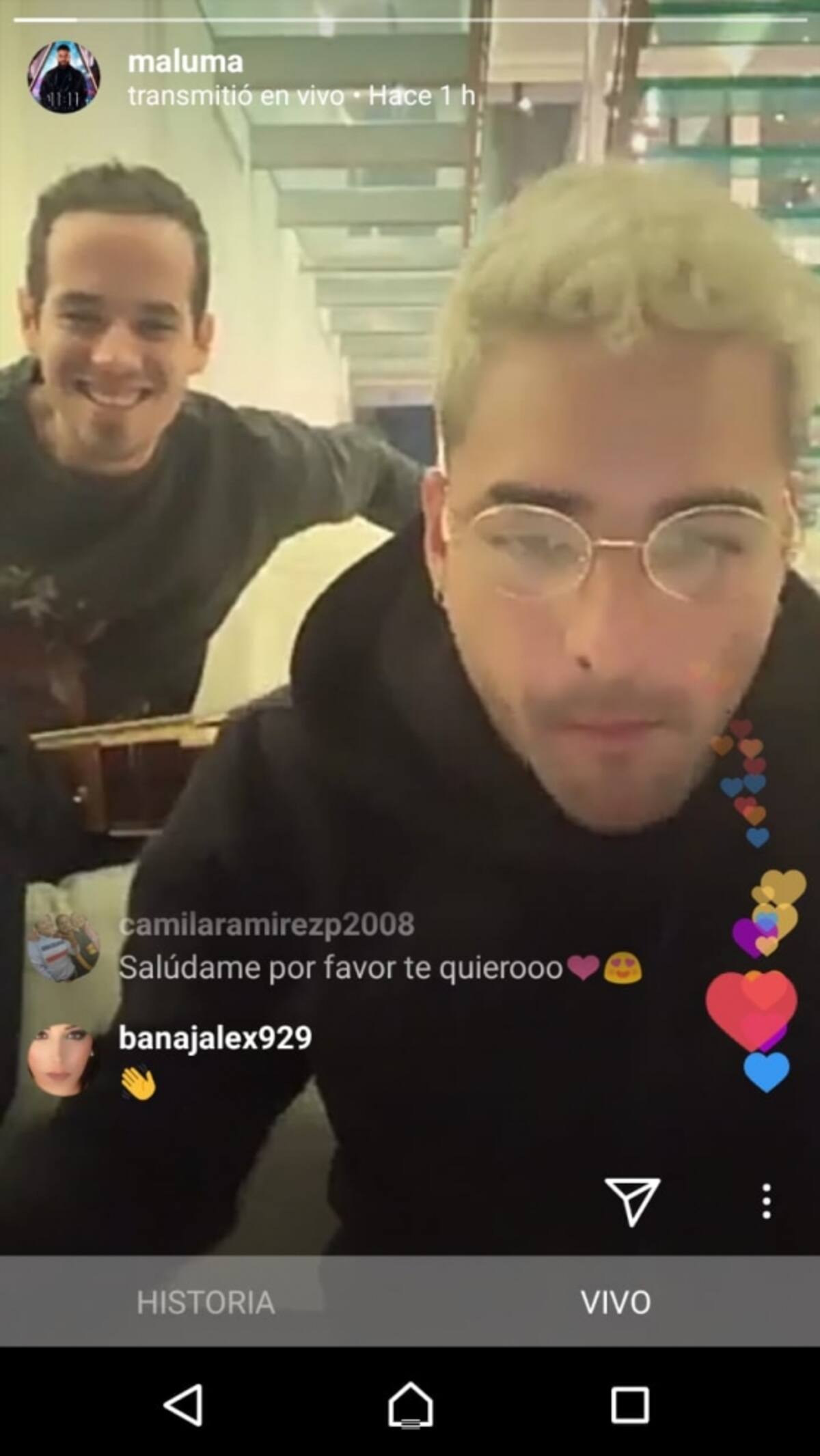Open maluma's profile picture
The image size is (820, 1456).
pyautogui.click(x=64, y=77)
